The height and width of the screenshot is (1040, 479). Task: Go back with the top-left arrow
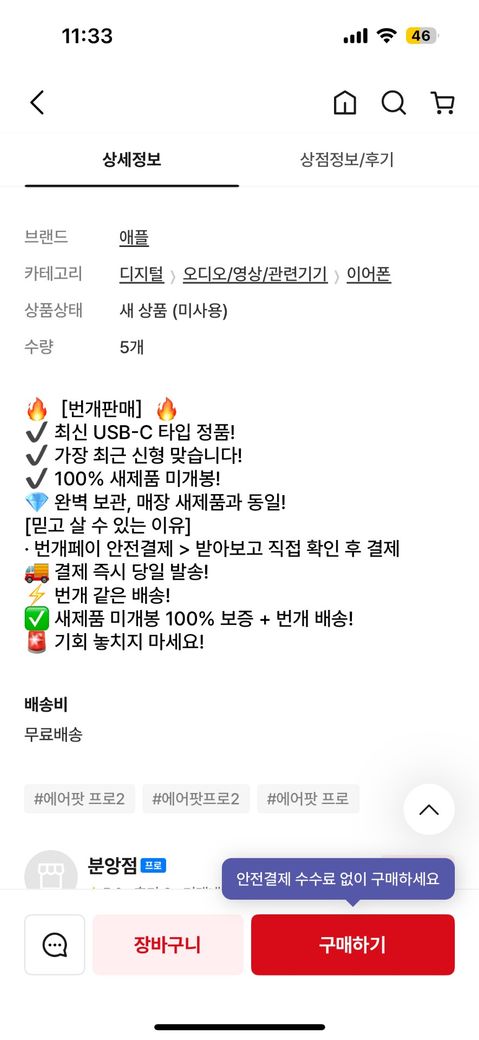pyautogui.click(x=37, y=103)
